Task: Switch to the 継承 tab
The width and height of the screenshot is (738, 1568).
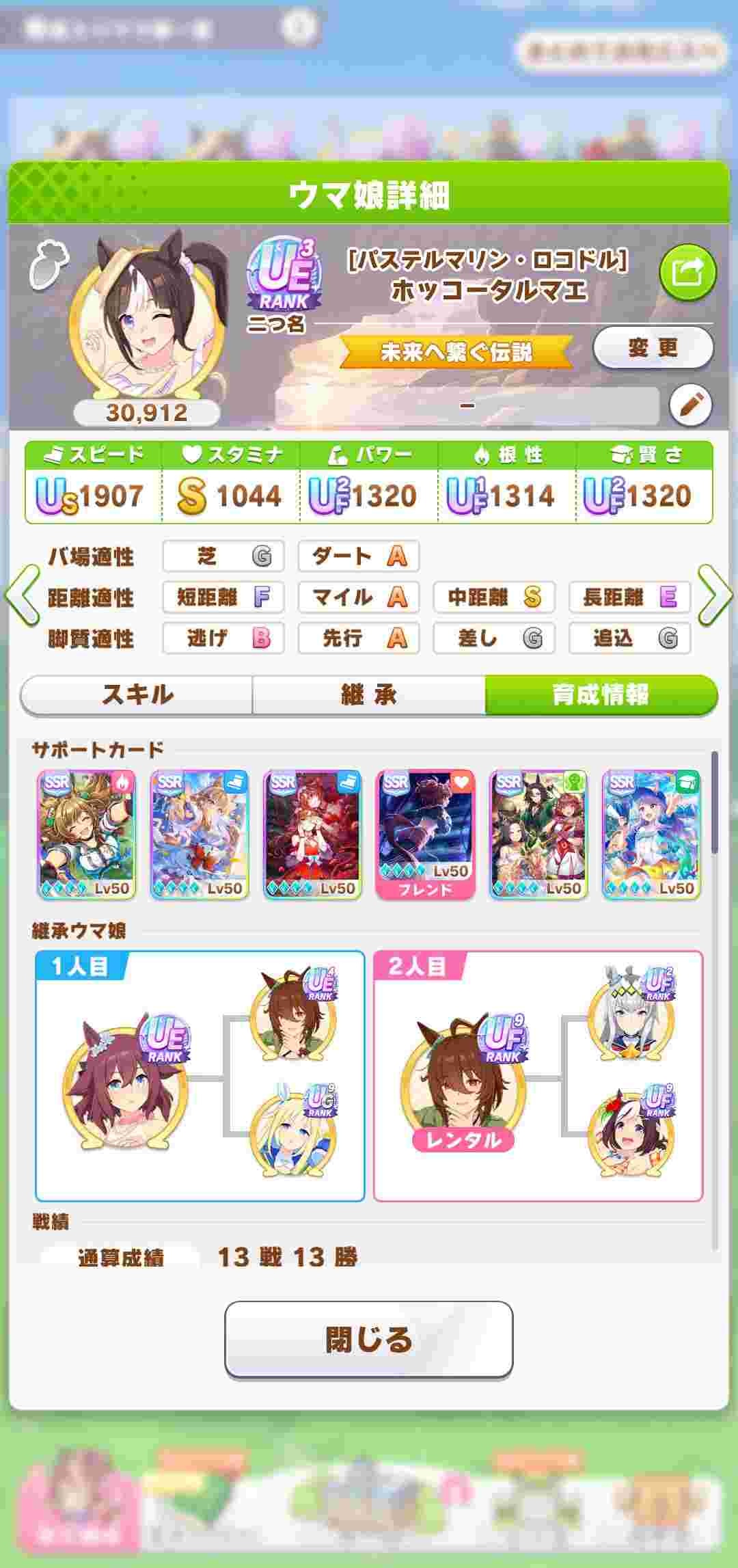Action: [x=369, y=694]
